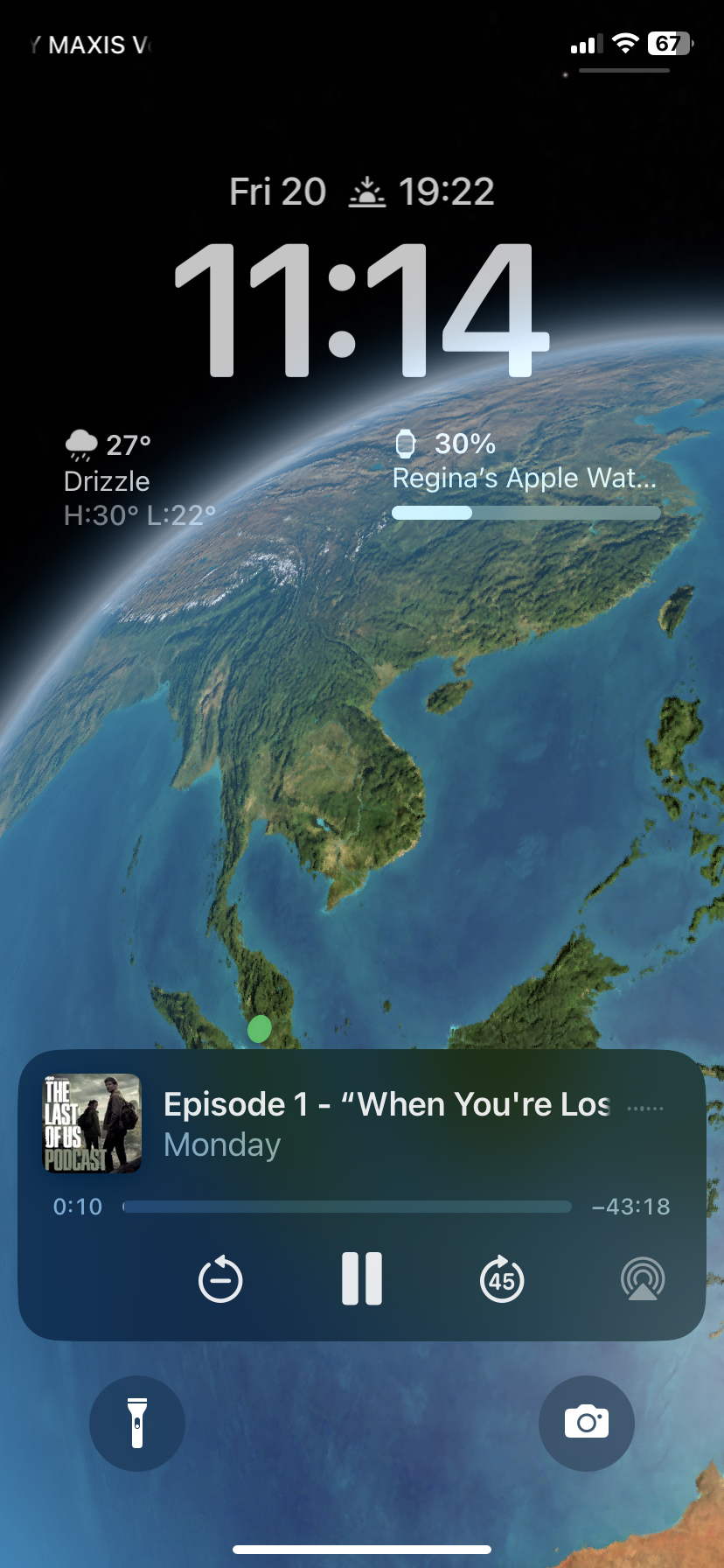Tap the cellular signal indicator
This screenshot has width=724, height=1568.
point(584,44)
